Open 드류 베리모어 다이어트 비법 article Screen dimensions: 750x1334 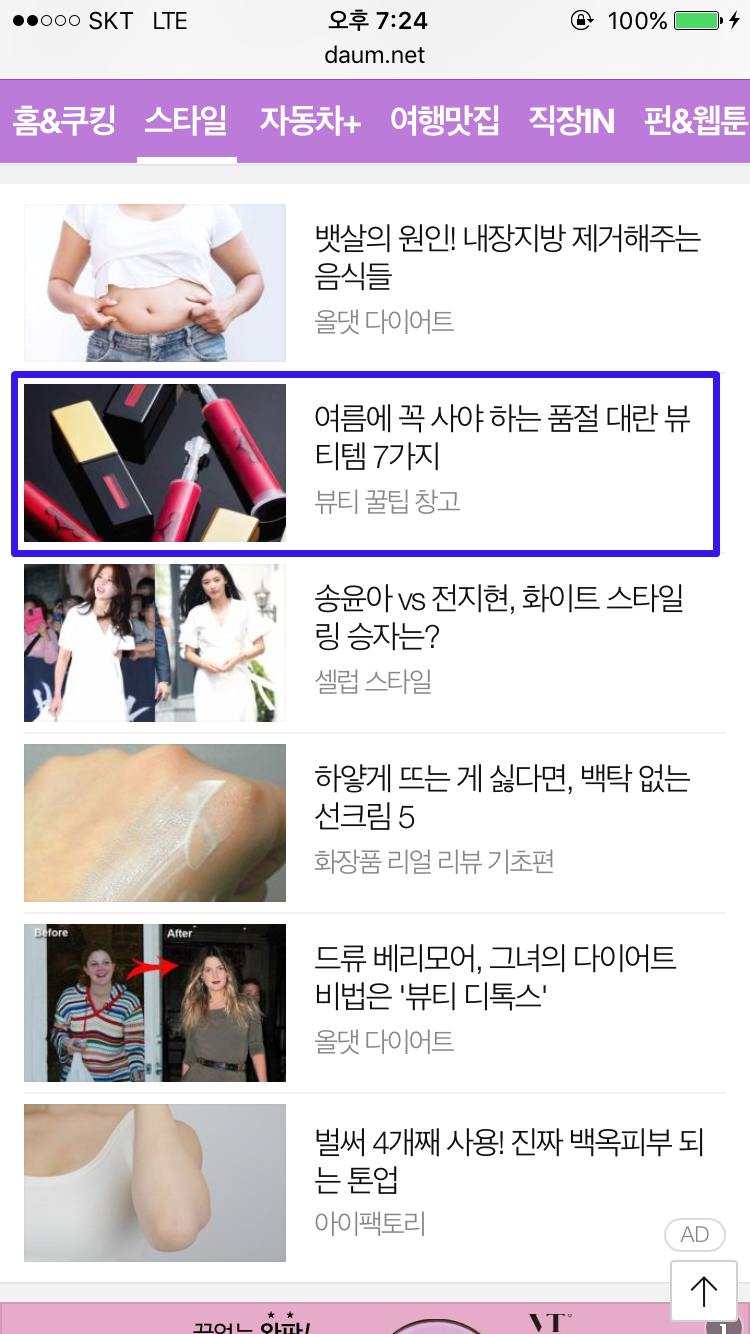click(x=494, y=978)
